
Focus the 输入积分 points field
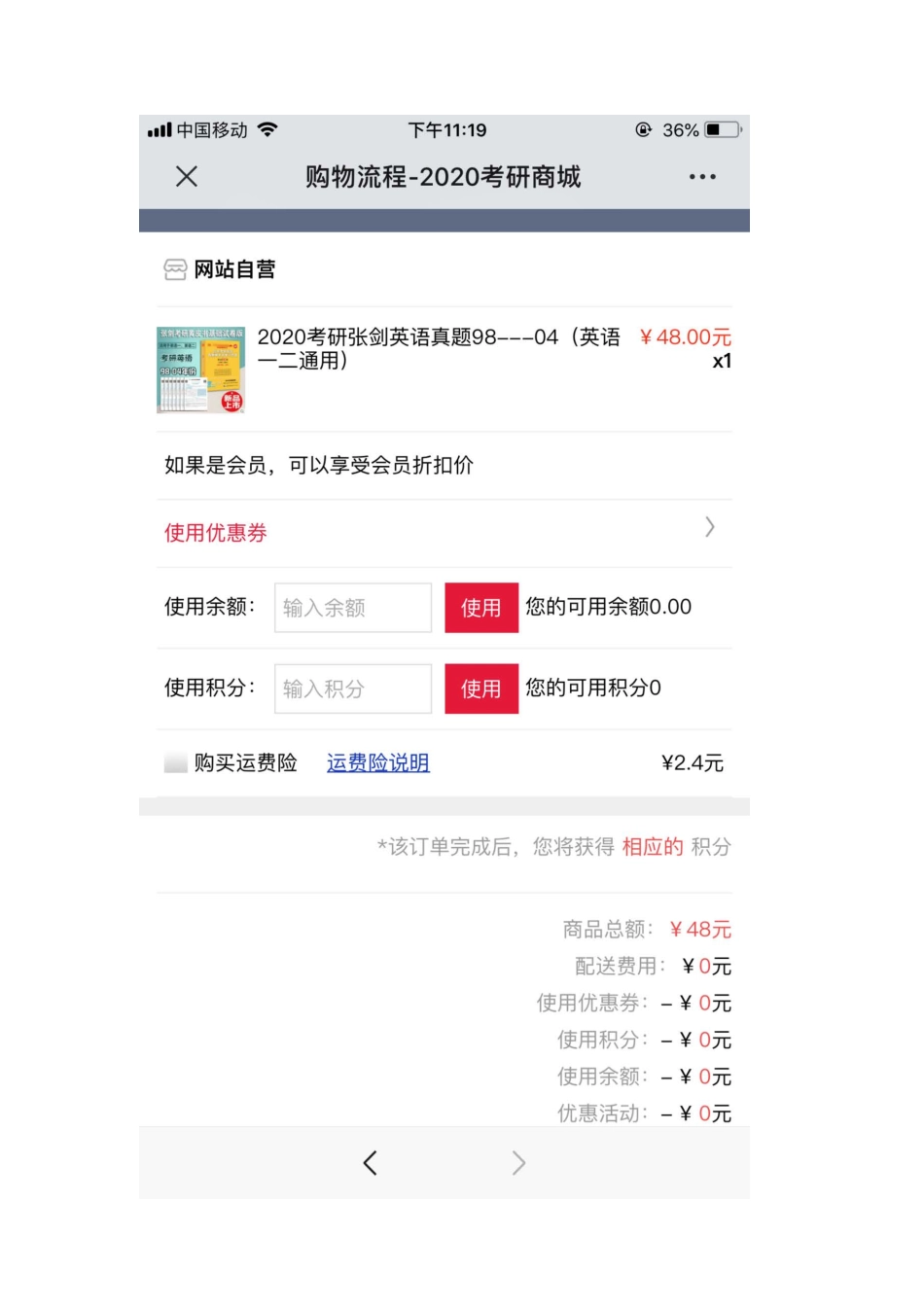(x=353, y=689)
